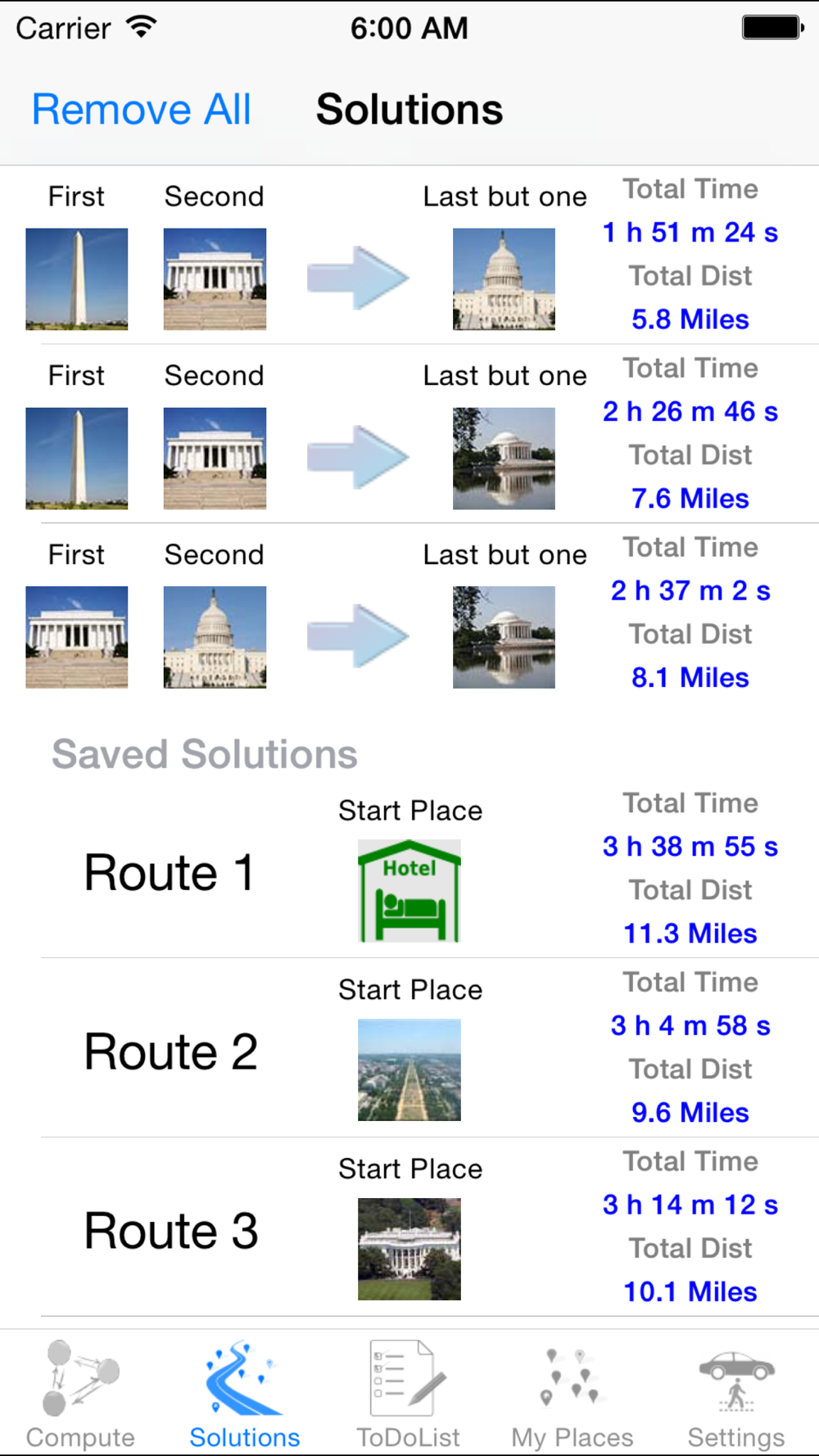The image size is (819, 1456).
Task: Switch to the Compute tab
Action: point(80,1394)
